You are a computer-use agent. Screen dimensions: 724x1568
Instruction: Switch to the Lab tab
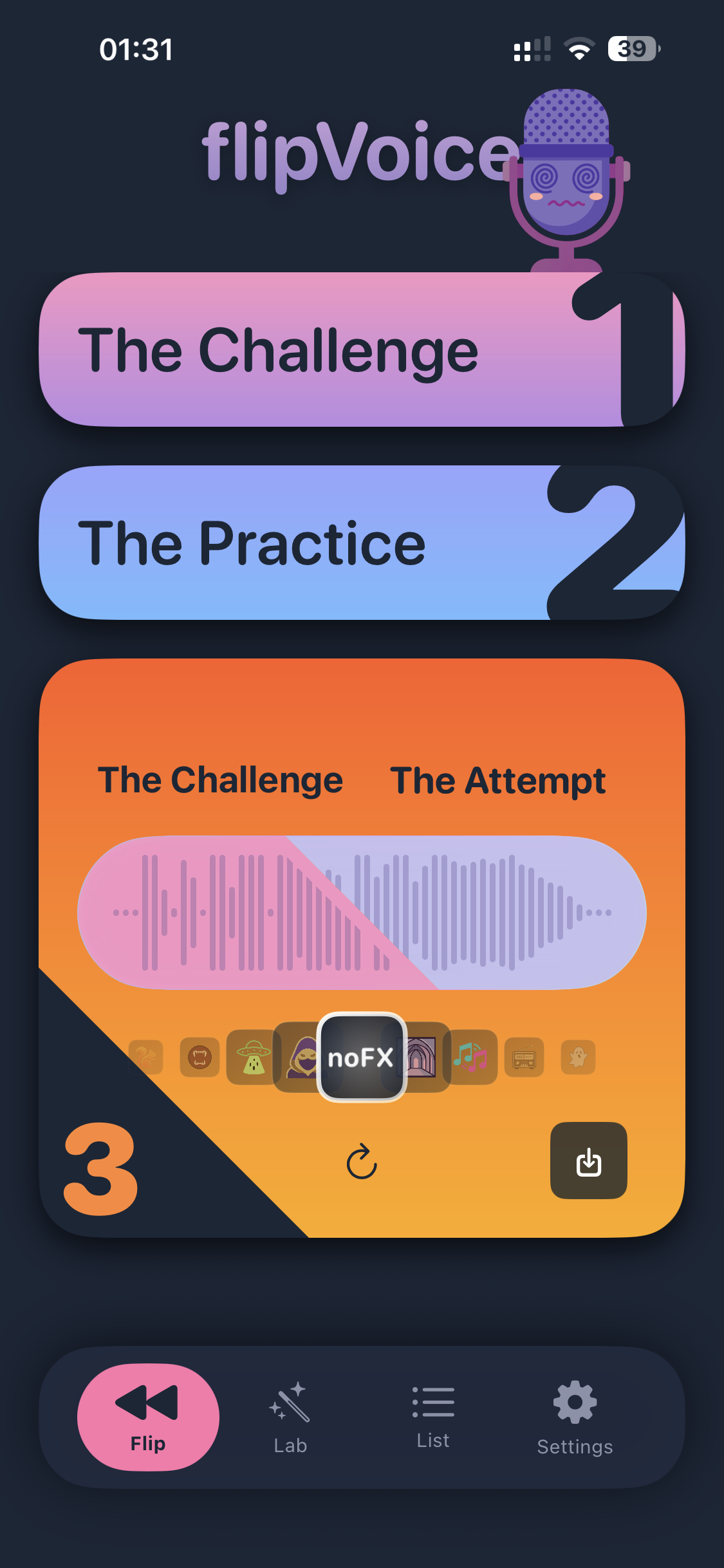pos(290,1417)
